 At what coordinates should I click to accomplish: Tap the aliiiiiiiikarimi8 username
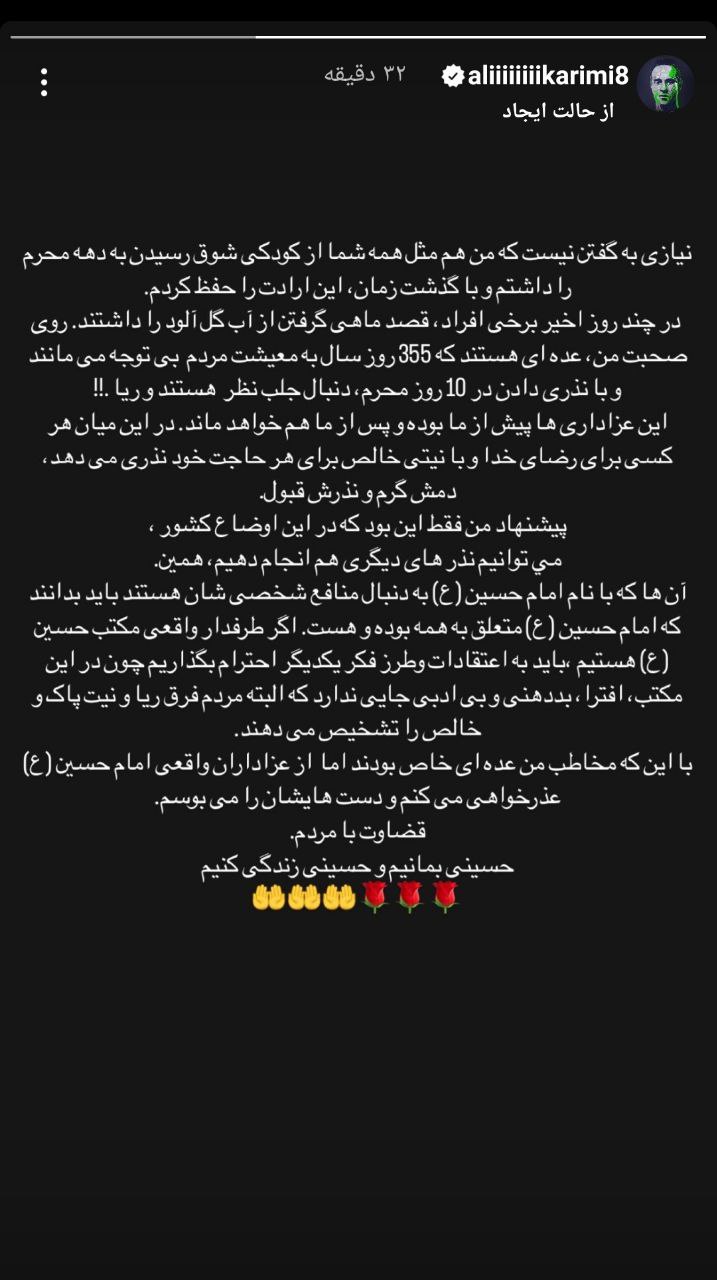(547, 75)
